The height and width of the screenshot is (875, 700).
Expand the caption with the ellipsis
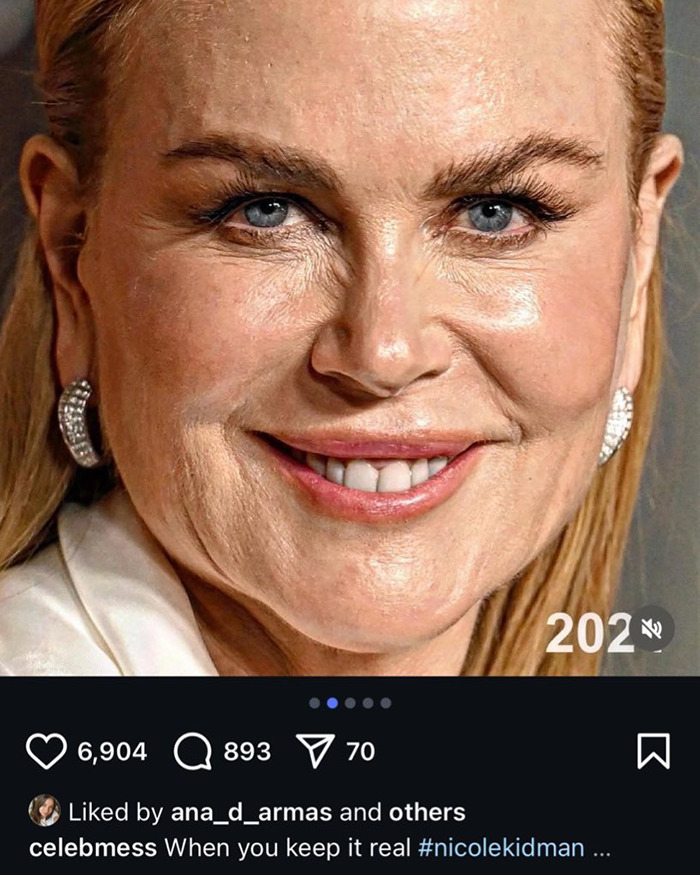click(602, 850)
